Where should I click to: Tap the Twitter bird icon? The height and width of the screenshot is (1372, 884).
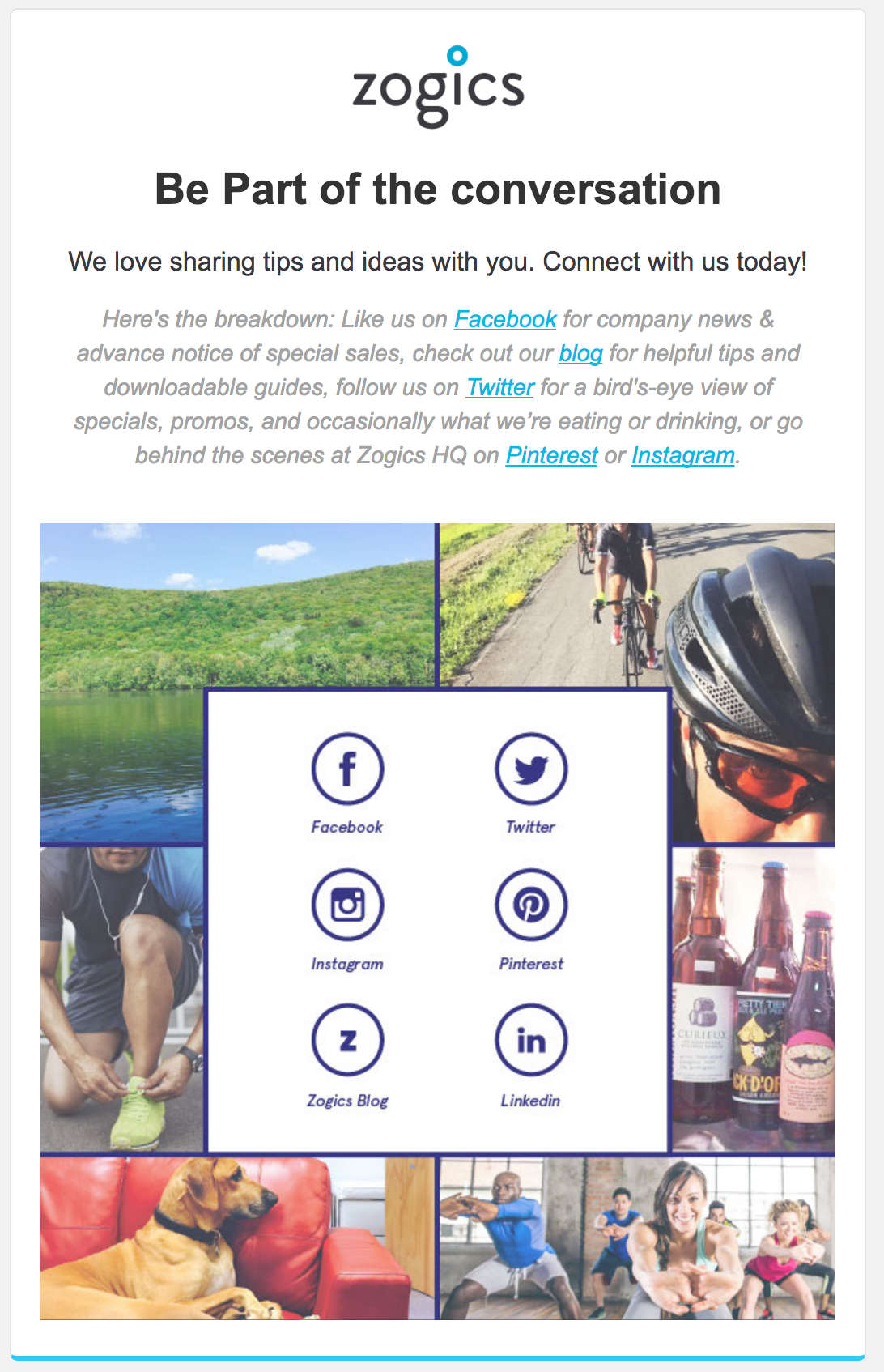click(531, 769)
